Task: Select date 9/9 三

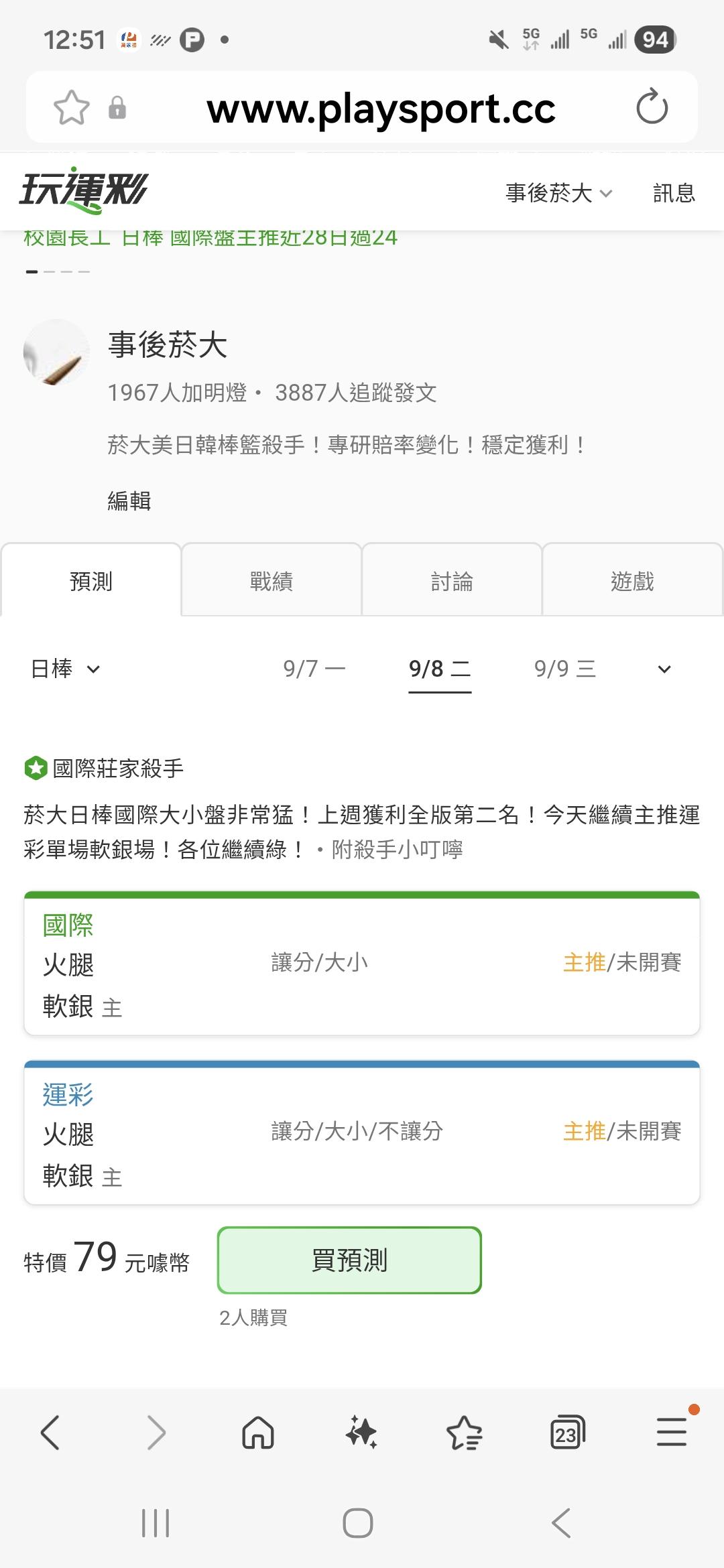Action: tap(565, 668)
